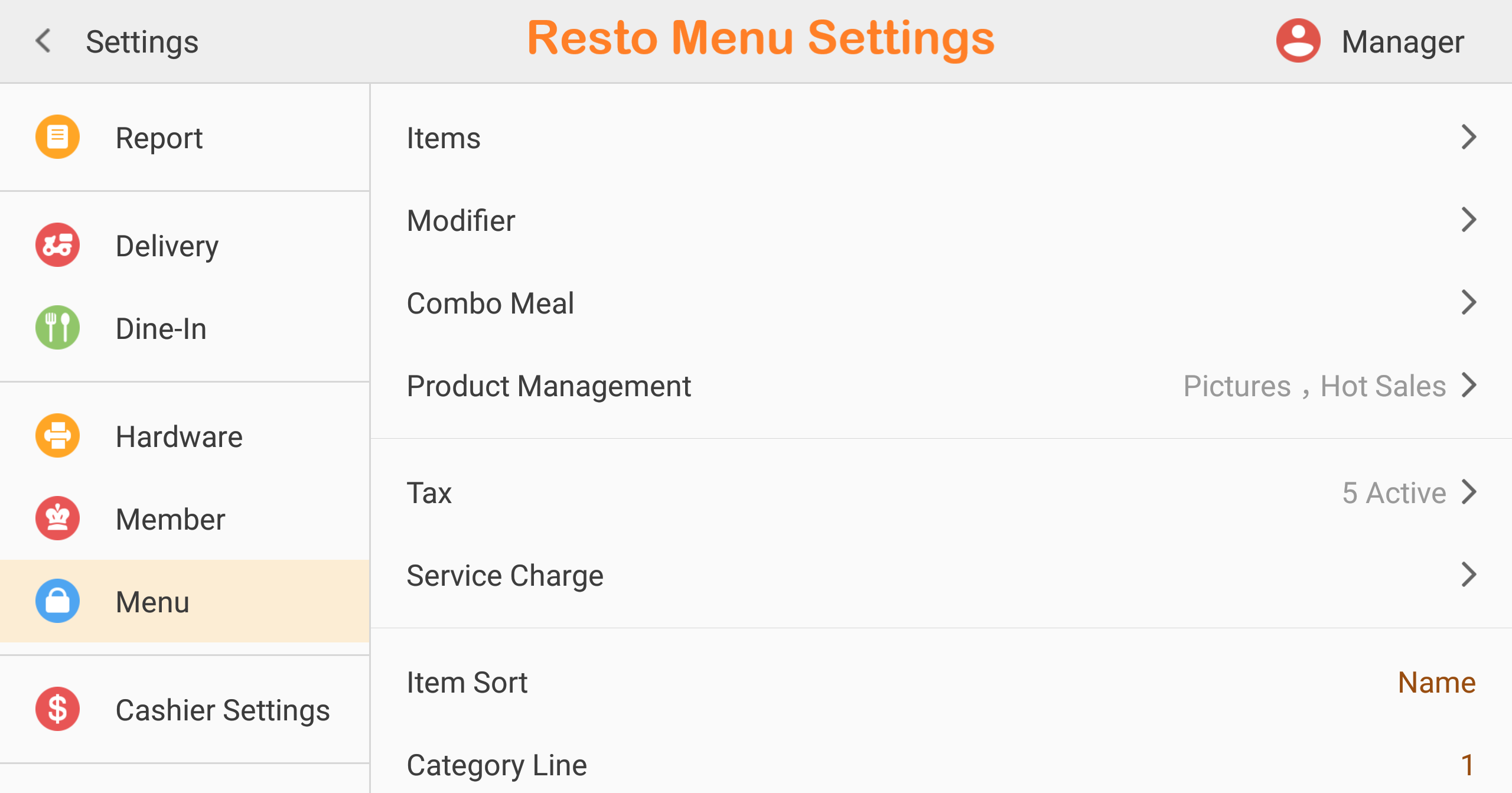
Task: Open Cashier Settings
Action: coord(222,710)
